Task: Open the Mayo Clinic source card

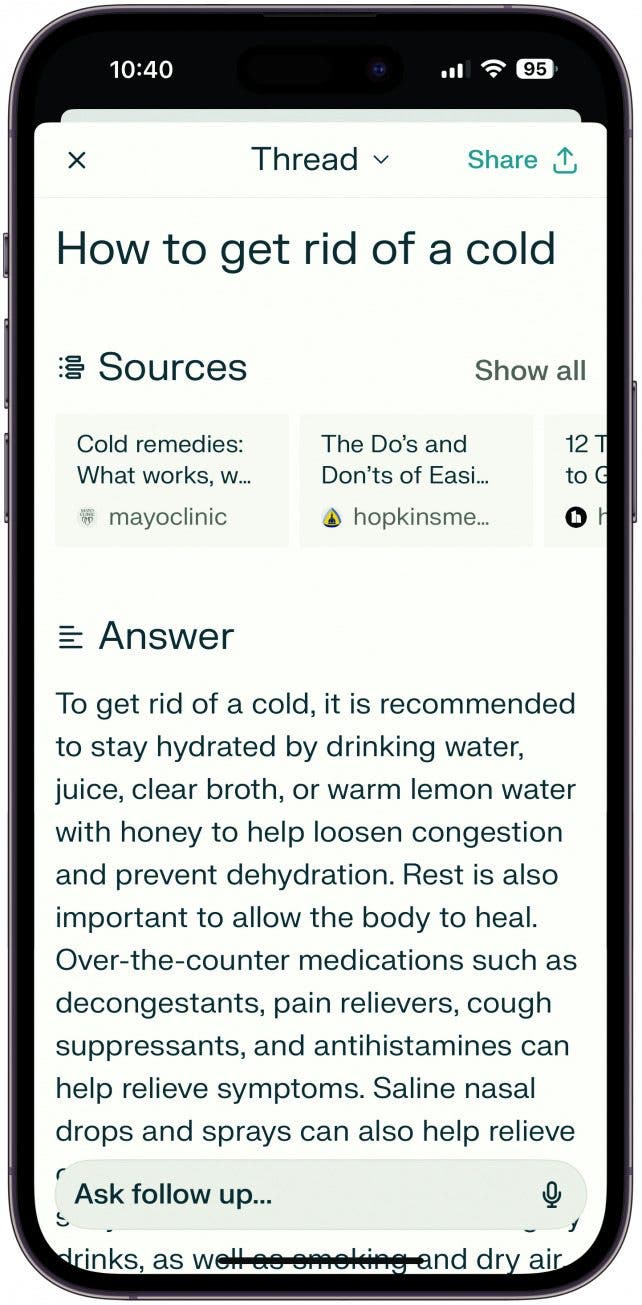Action: pyautogui.click(x=171, y=480)
